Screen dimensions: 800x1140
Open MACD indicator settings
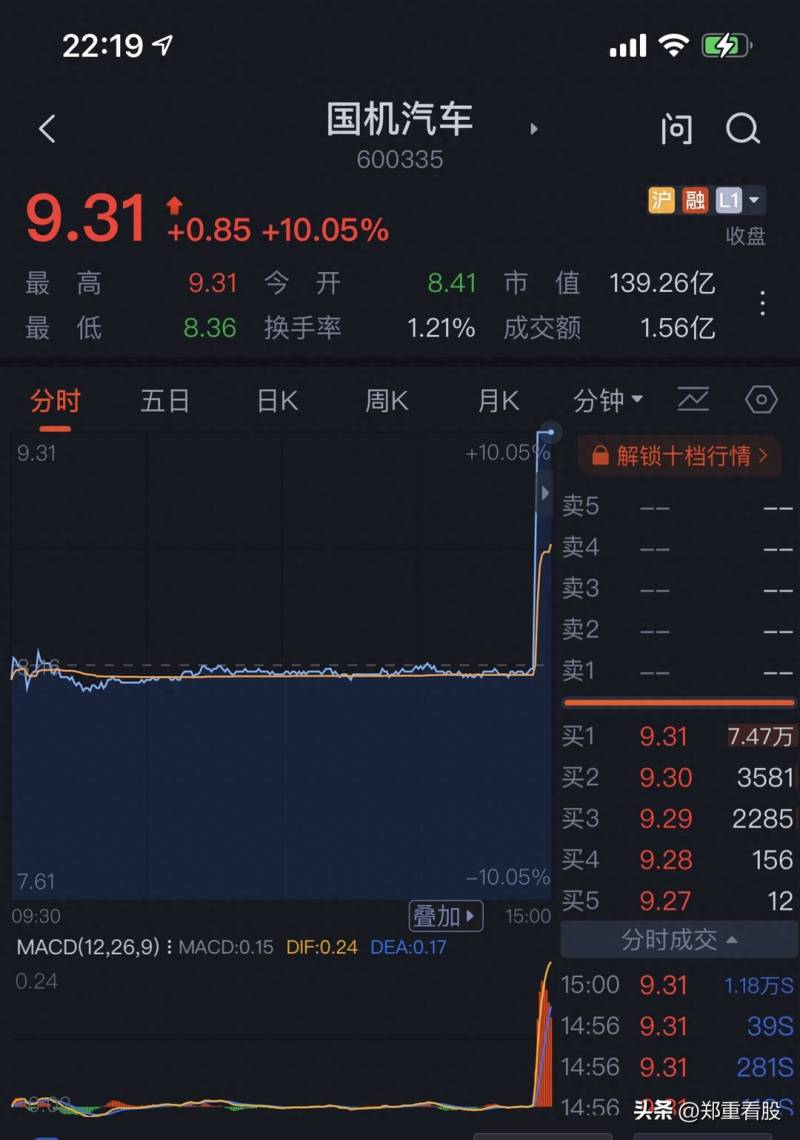point(88,946)
